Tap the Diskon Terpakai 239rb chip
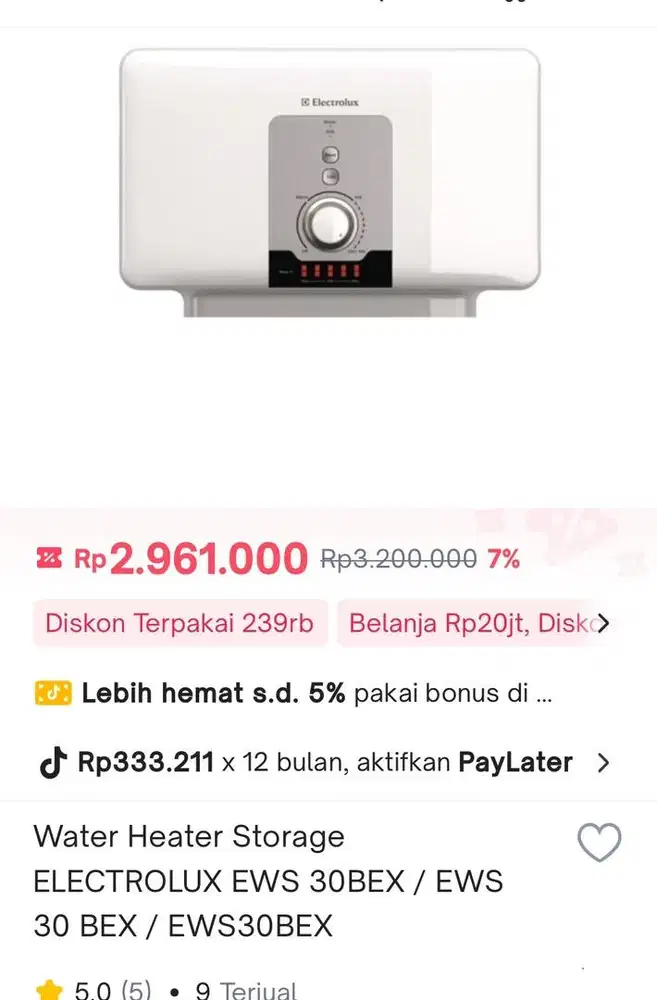 pyautogui.click(x=179, y=624)
